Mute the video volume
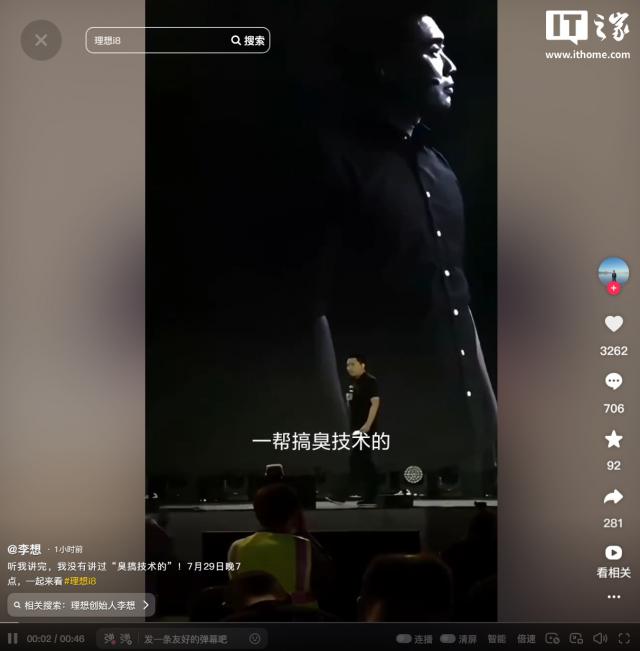Viewport: 640px width, 651px height. tap(599, 638)
